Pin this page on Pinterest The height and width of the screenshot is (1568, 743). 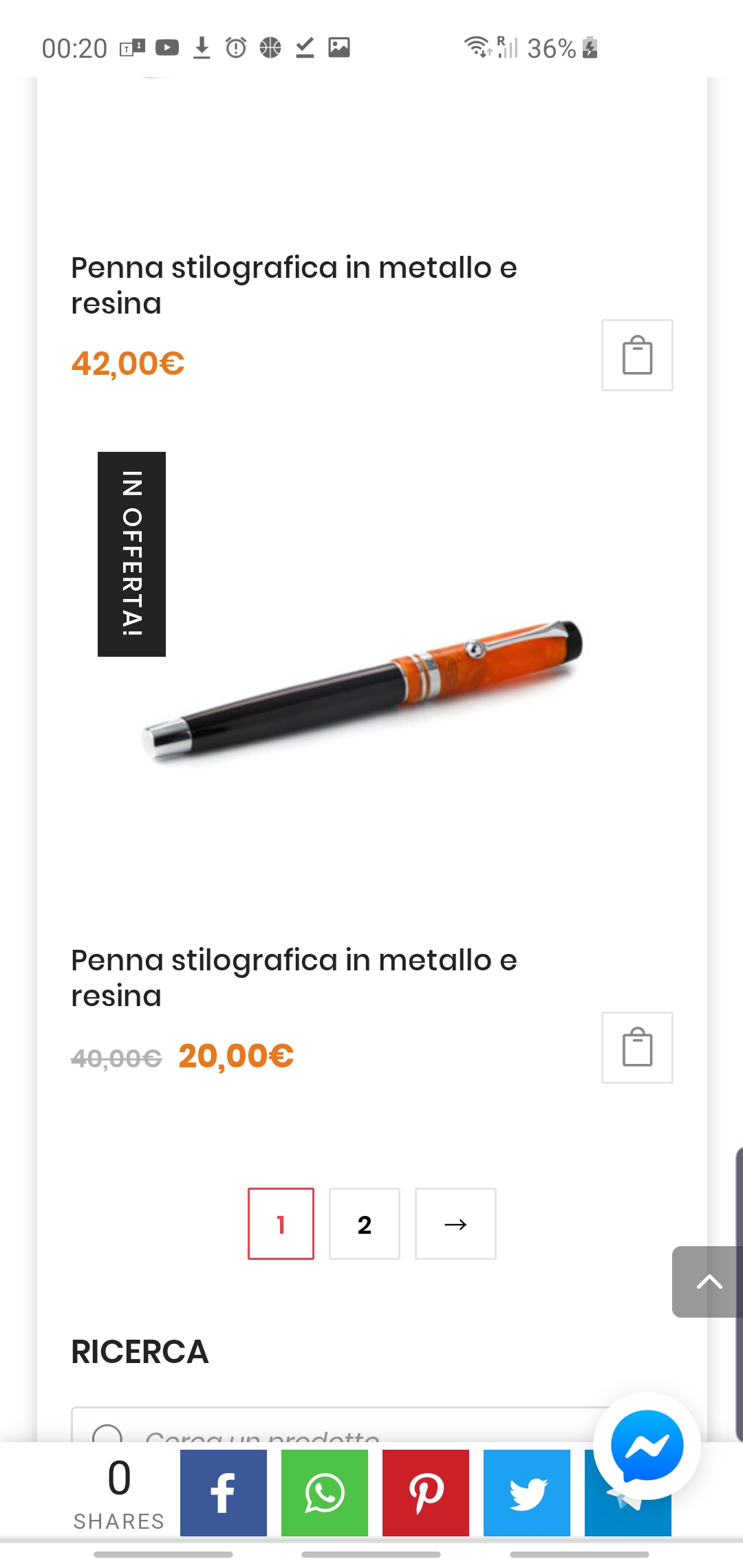[426, 1492]
